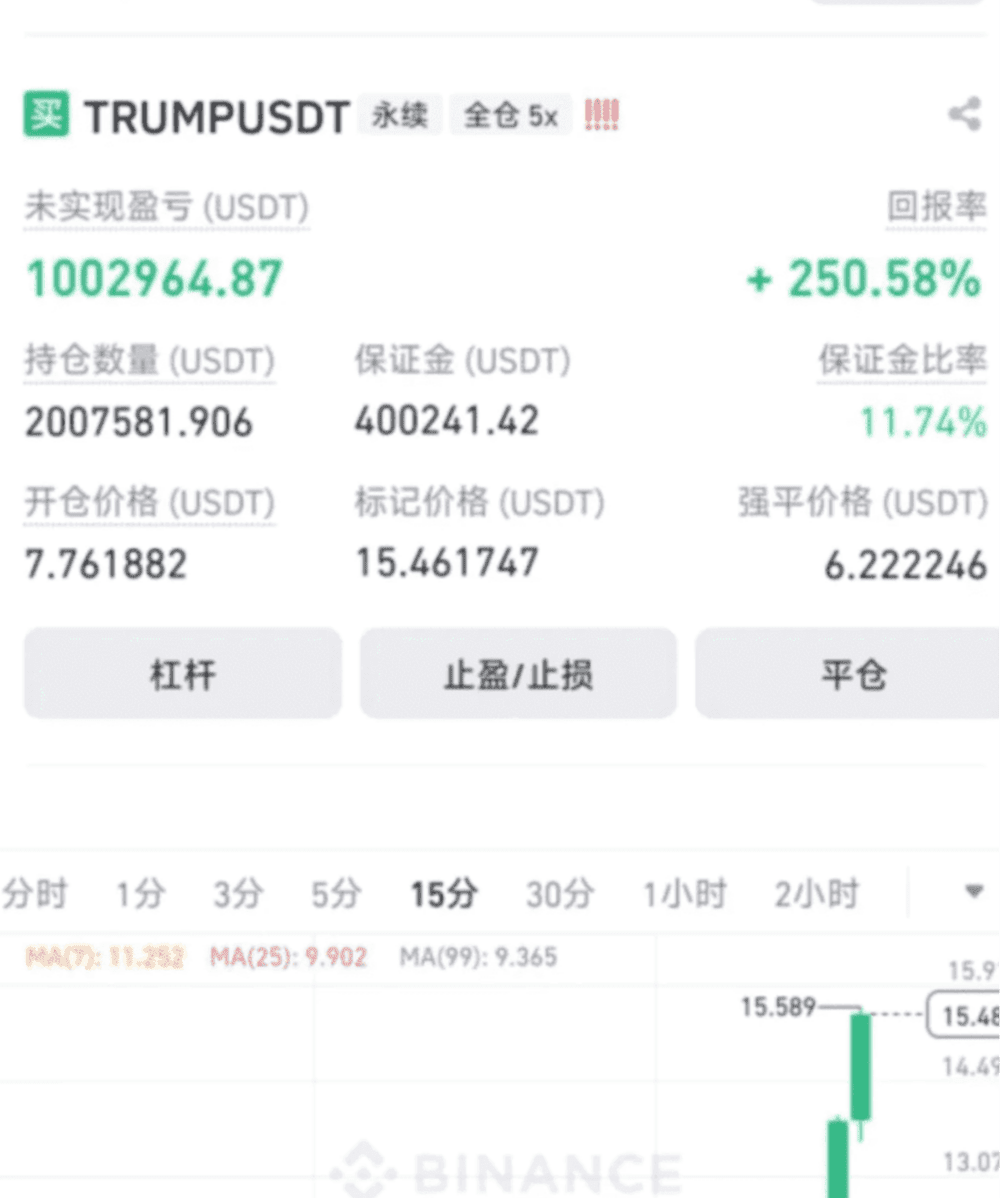Open the 杠杆 leverage settings
This screenshot has height=1198, width=1000.
183,673
